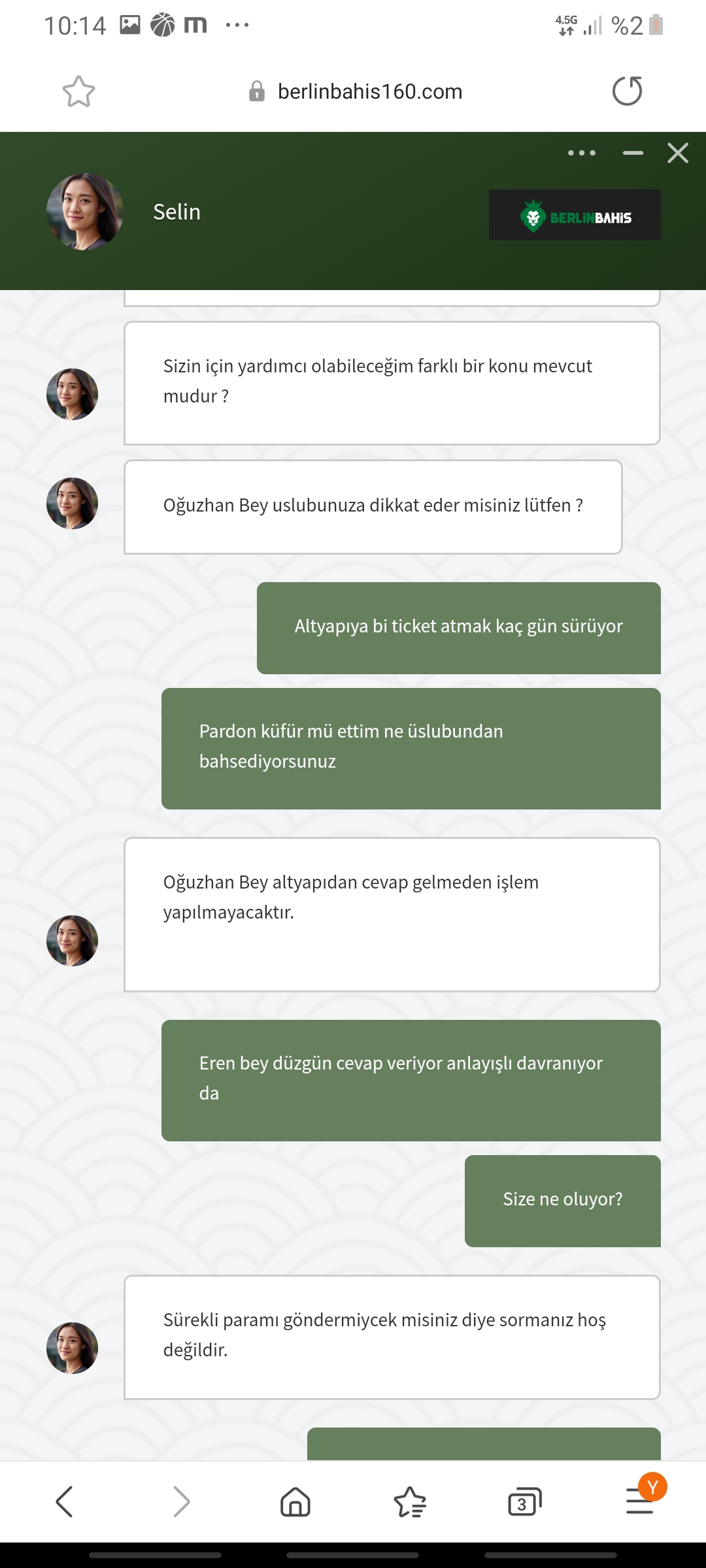Go forward to the next page
Viewport: 706px width, 1568px height.
(182, 1501)
